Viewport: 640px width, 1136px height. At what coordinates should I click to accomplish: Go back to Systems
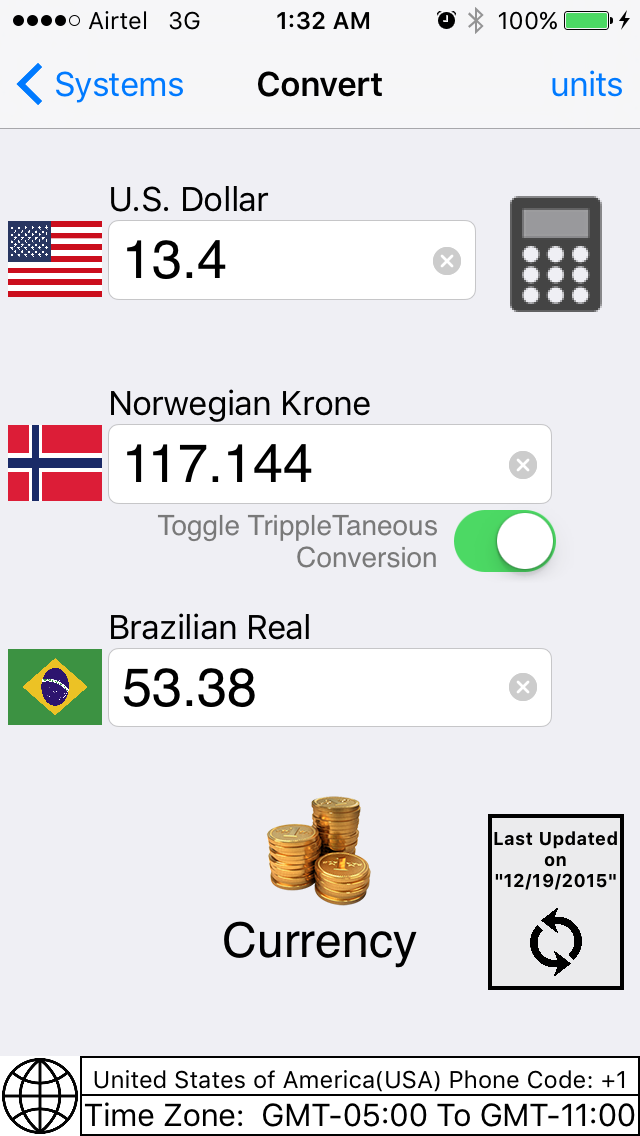coord(100,85)
